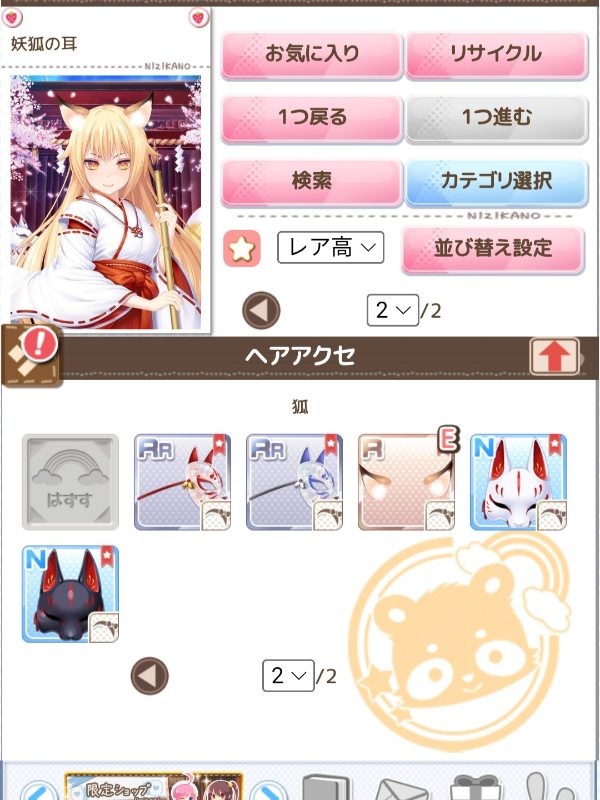Image resolution: width=600 pixels, height=800 pixels.
Task: Toggle the star favorites filter
Action: tap(241, 248)
